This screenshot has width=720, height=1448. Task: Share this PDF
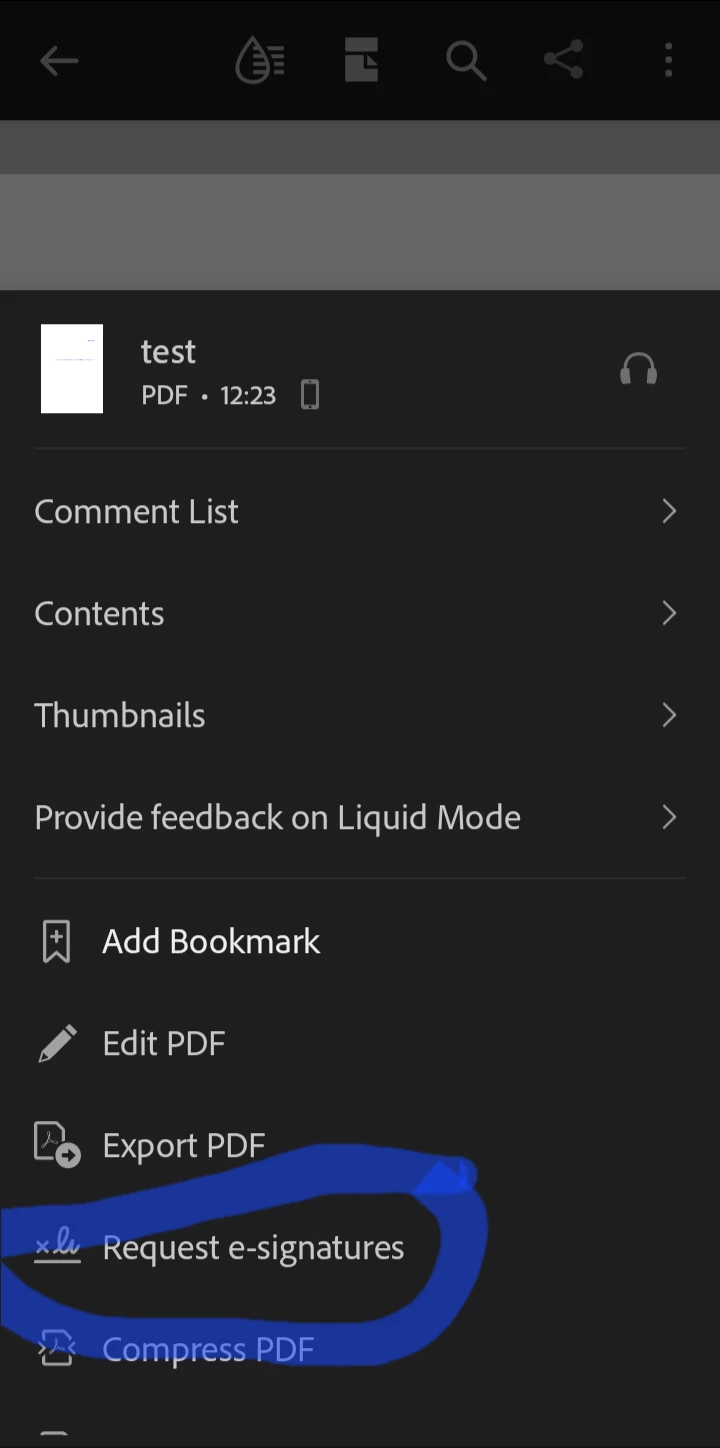click(564, 61)
